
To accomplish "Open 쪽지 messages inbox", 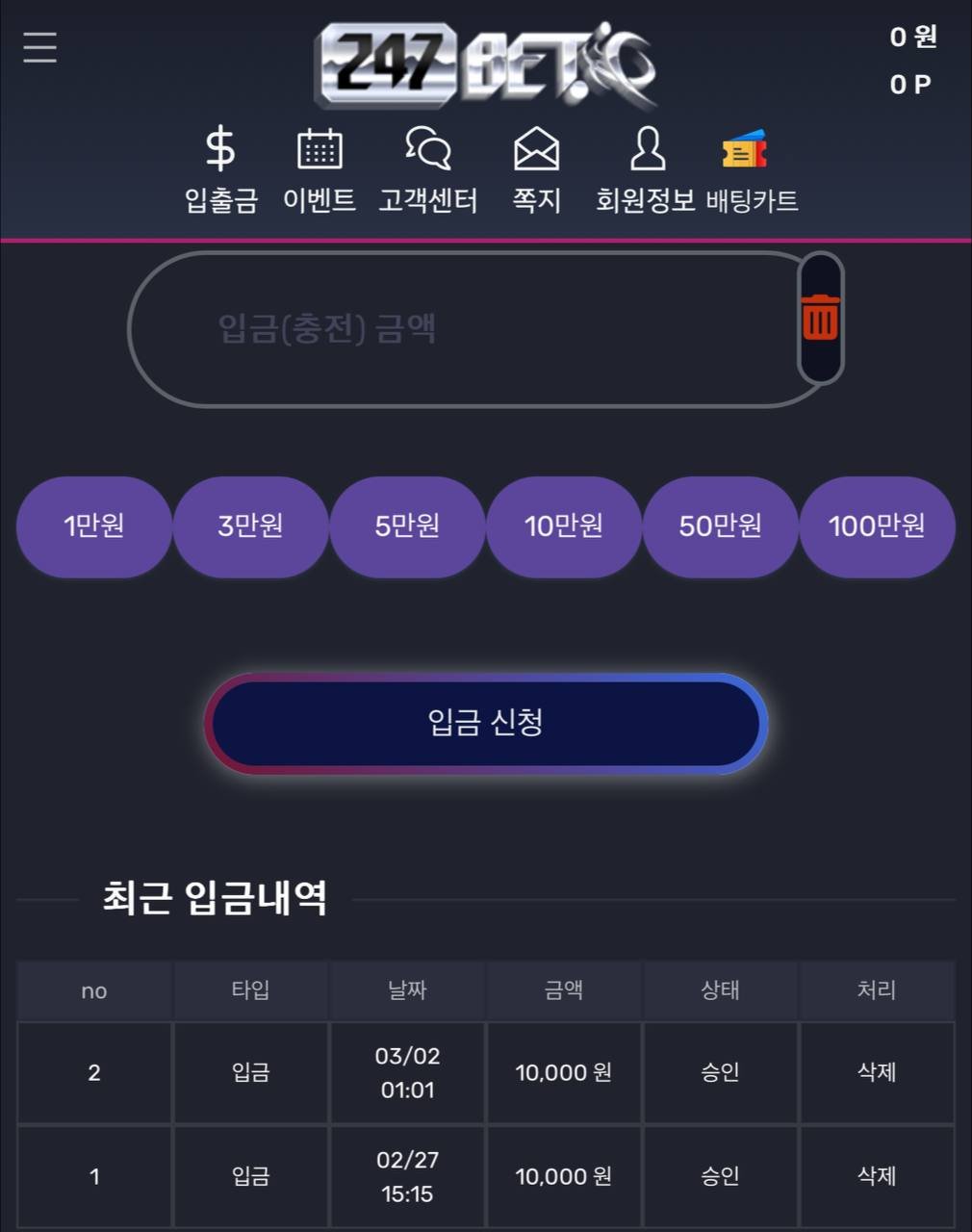I will (536, 170).
